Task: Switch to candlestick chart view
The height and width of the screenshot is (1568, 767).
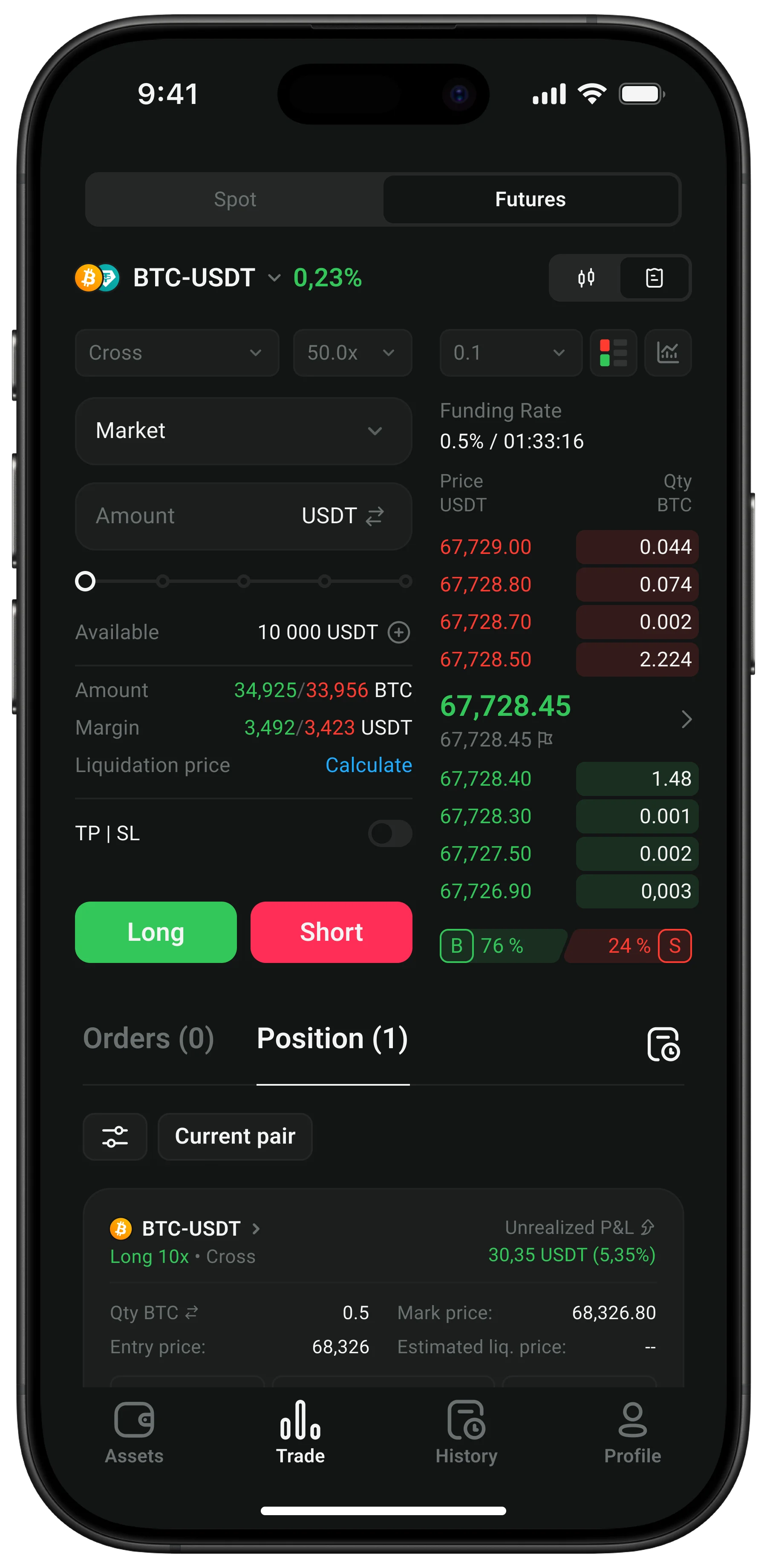Action: tap(585, 278)
